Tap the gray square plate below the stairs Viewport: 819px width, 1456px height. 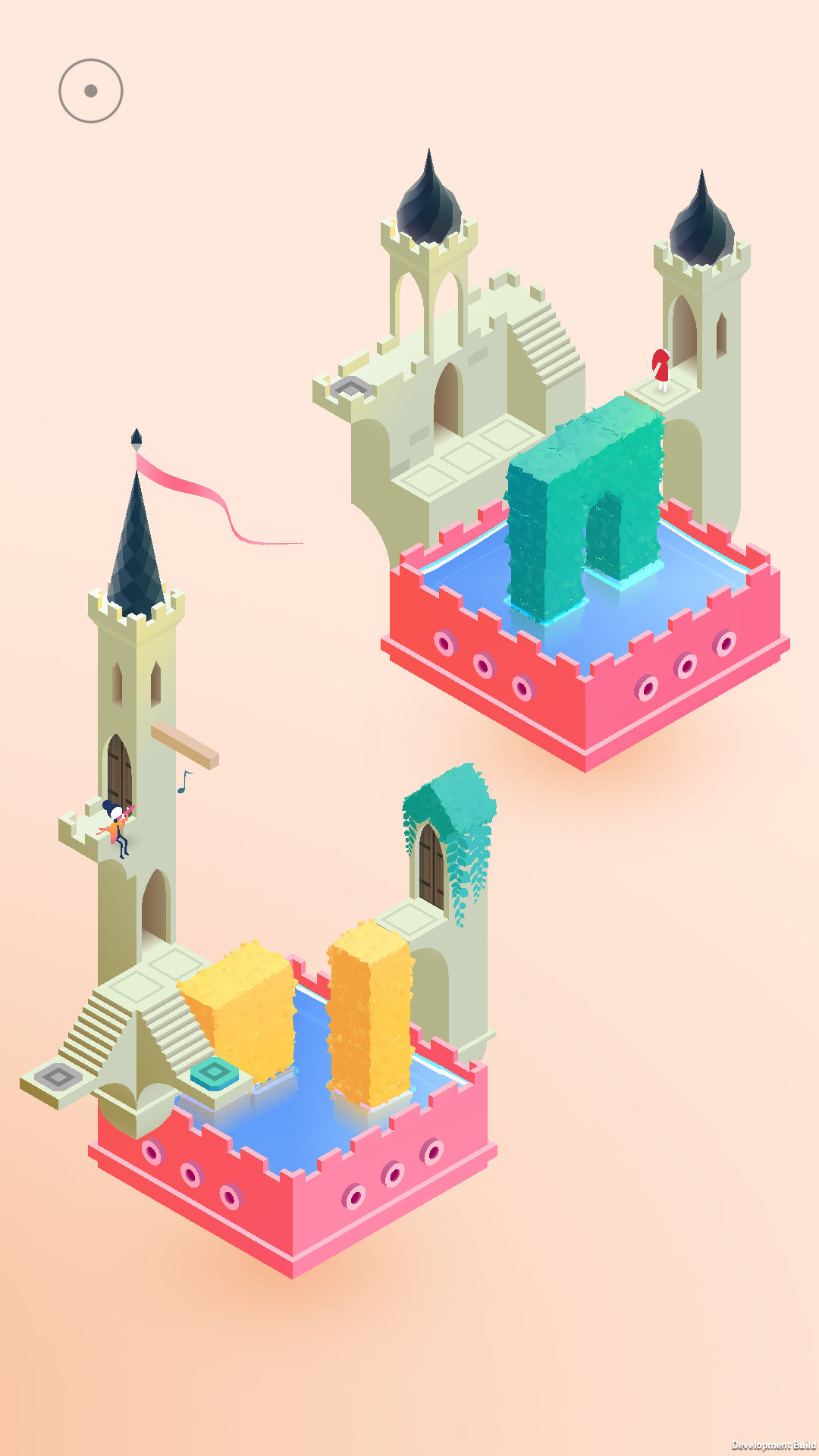click(58, 1075)
